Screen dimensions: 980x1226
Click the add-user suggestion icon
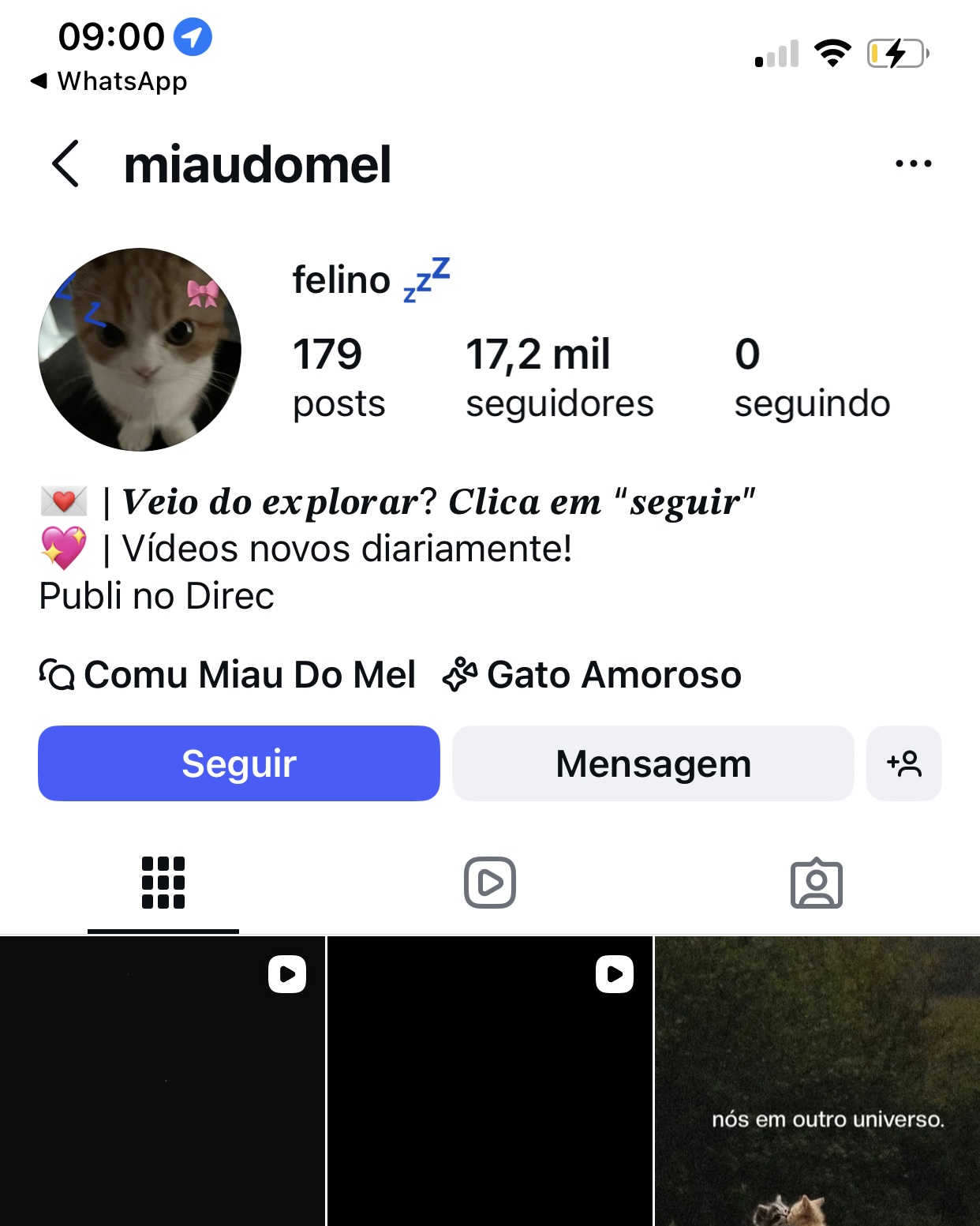(x=904, y=763)
